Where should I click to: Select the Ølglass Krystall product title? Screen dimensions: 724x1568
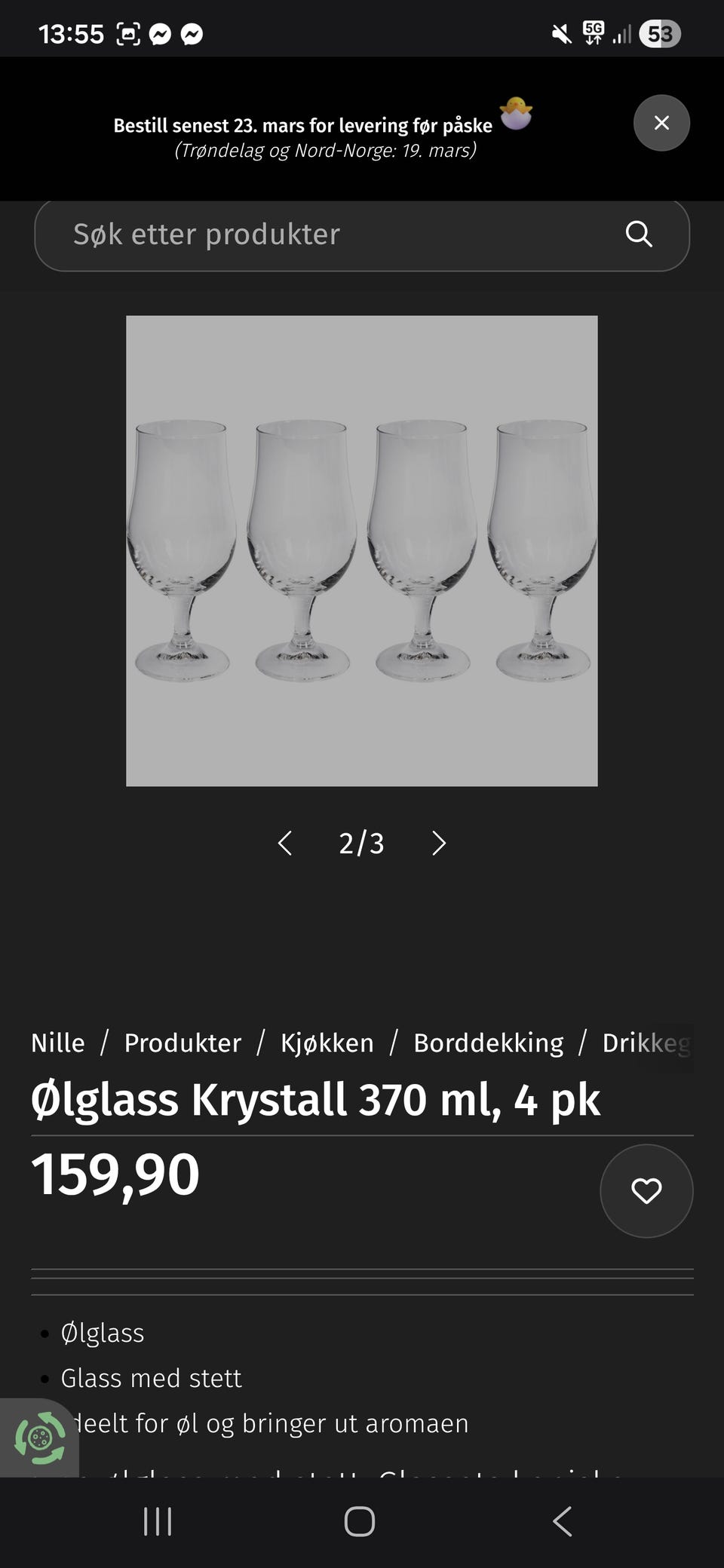click(314, 1100)
